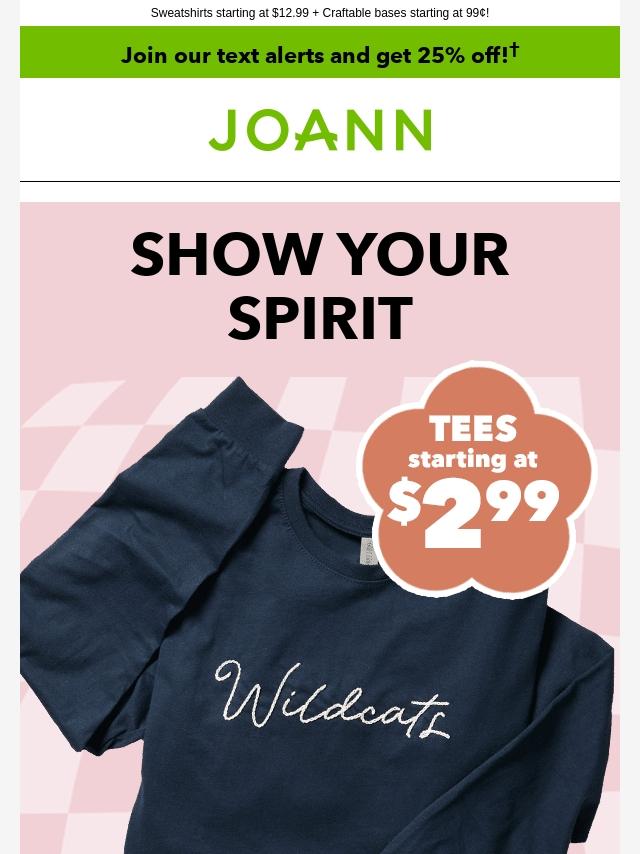Open the sweatshirts and craftable bases offer link
The width and height of the screenshot is (640, 854).
[x=320, y=13]
